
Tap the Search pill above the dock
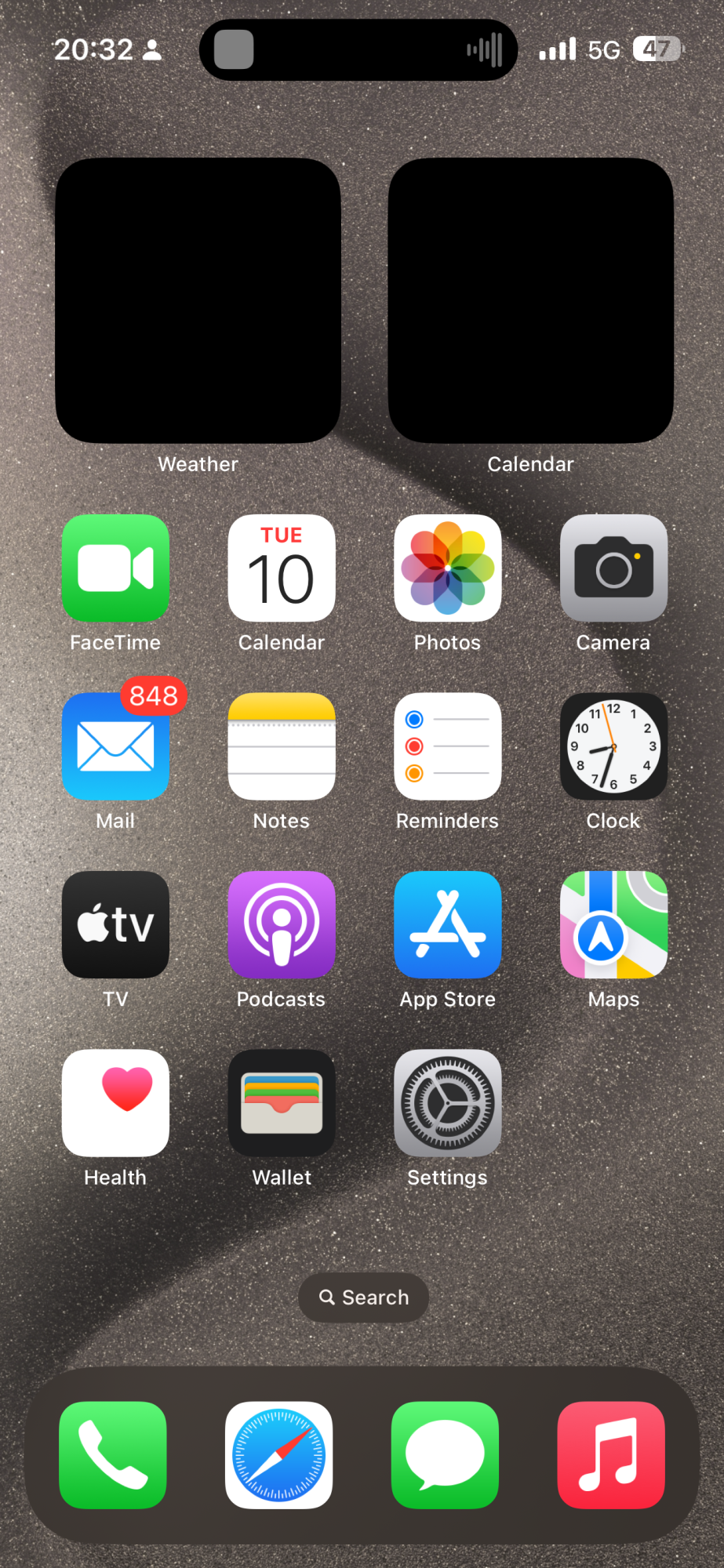(363, 1298)
